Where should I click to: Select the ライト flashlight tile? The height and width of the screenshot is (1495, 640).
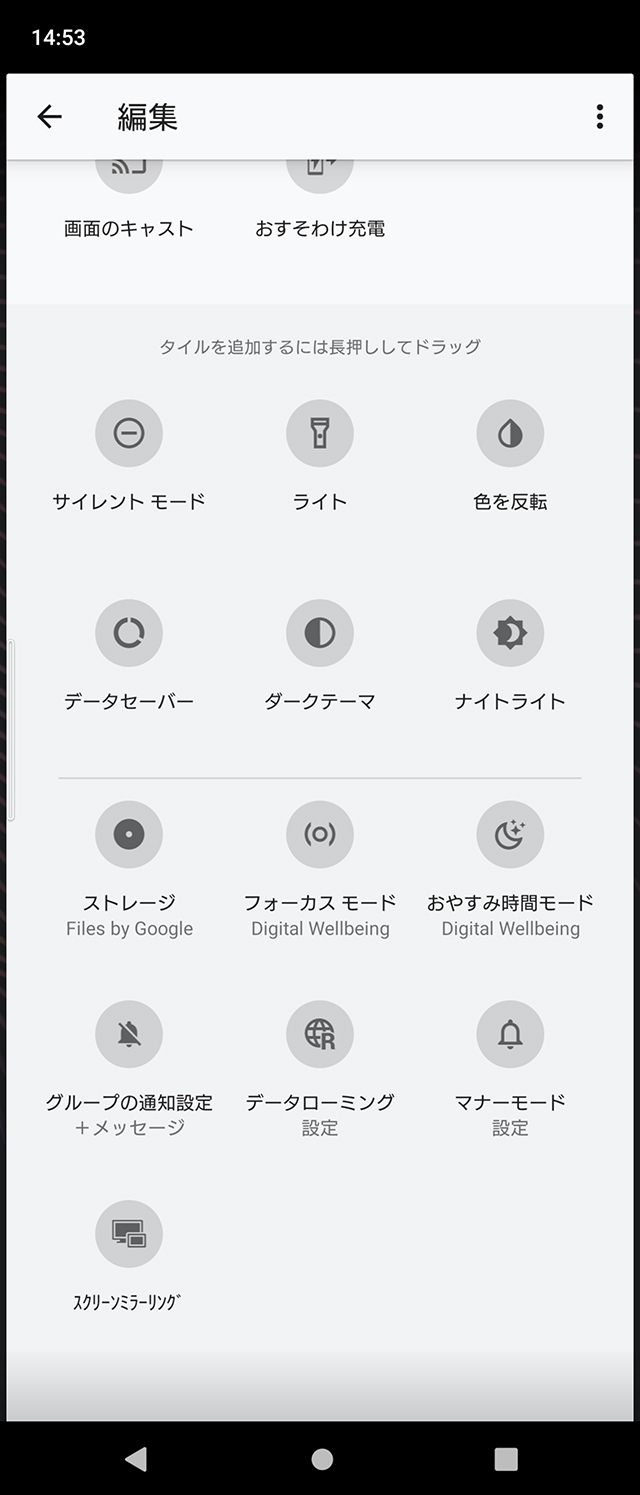tap(320, 433)
